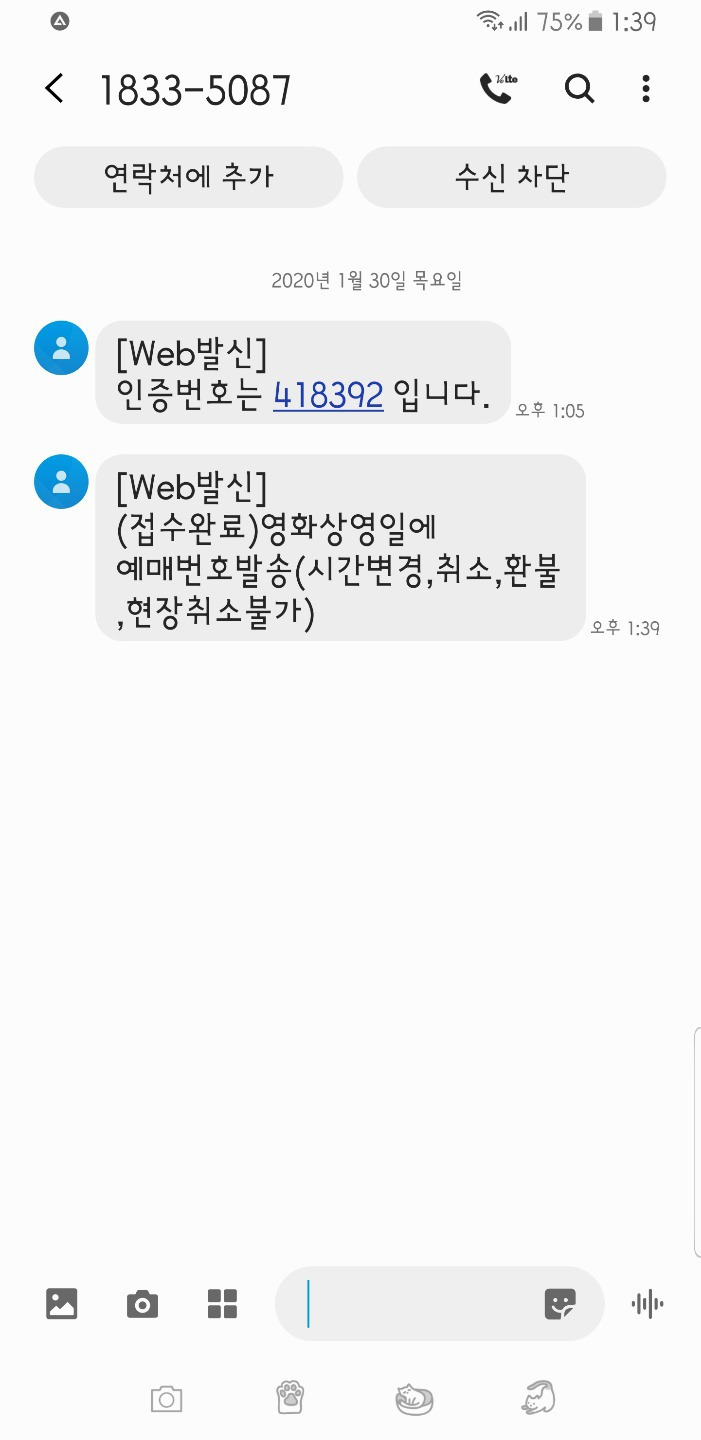Tap the outlined camera icon in bottom bar
This screenshot has height=1440, width=701.
click(166, 1398)
